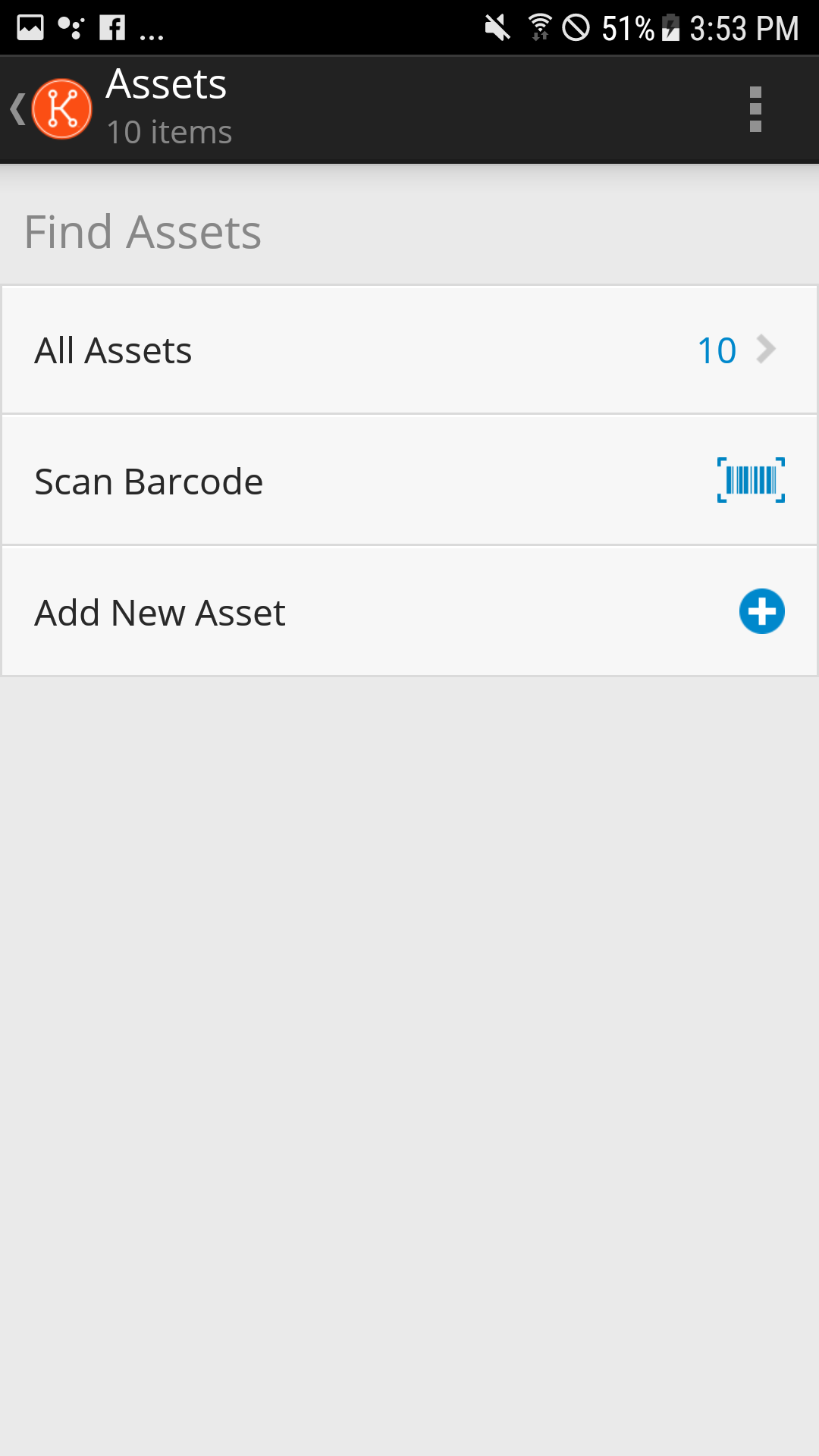The image size is (819, 1456).
Task: Select Scan Barcode
Action: (x=409, y=481)
